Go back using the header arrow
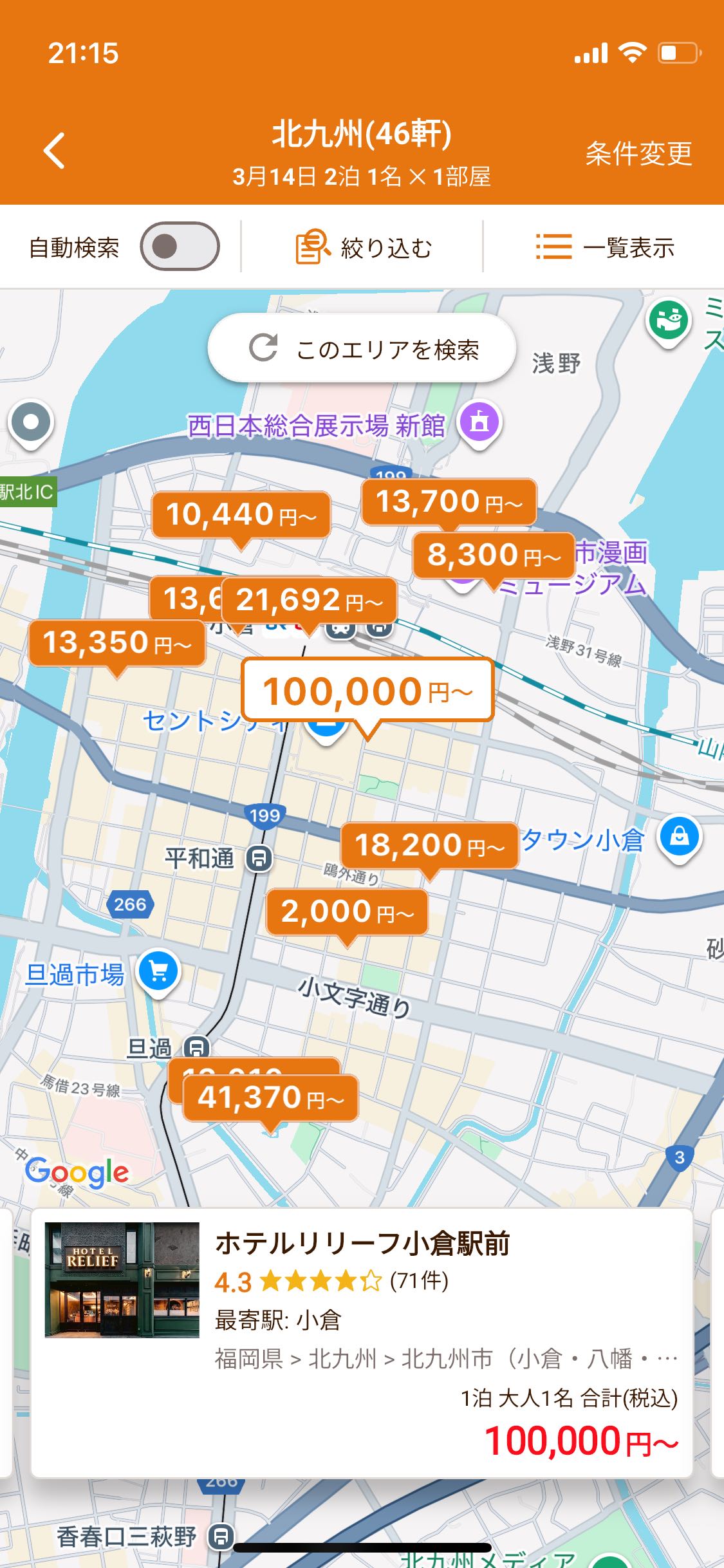Image resolution: width=724 pixels, height=1568 pixels. [x=55, y=151]
